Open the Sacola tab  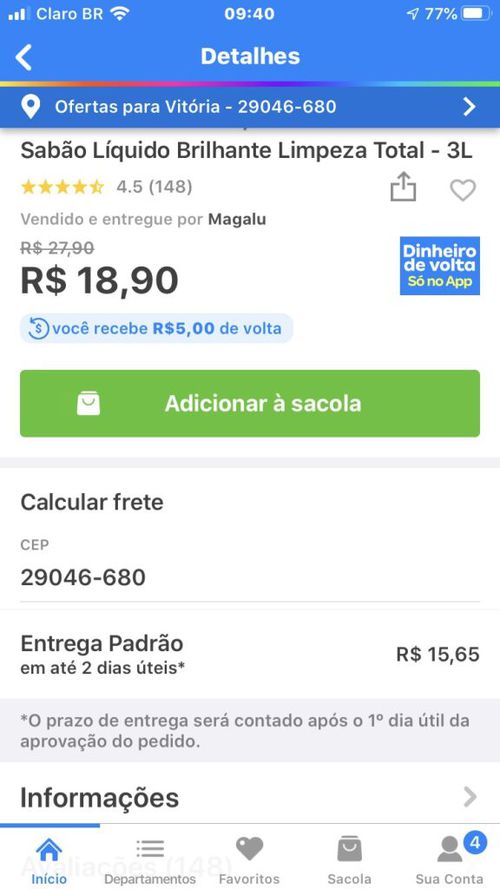coord(349,860)
